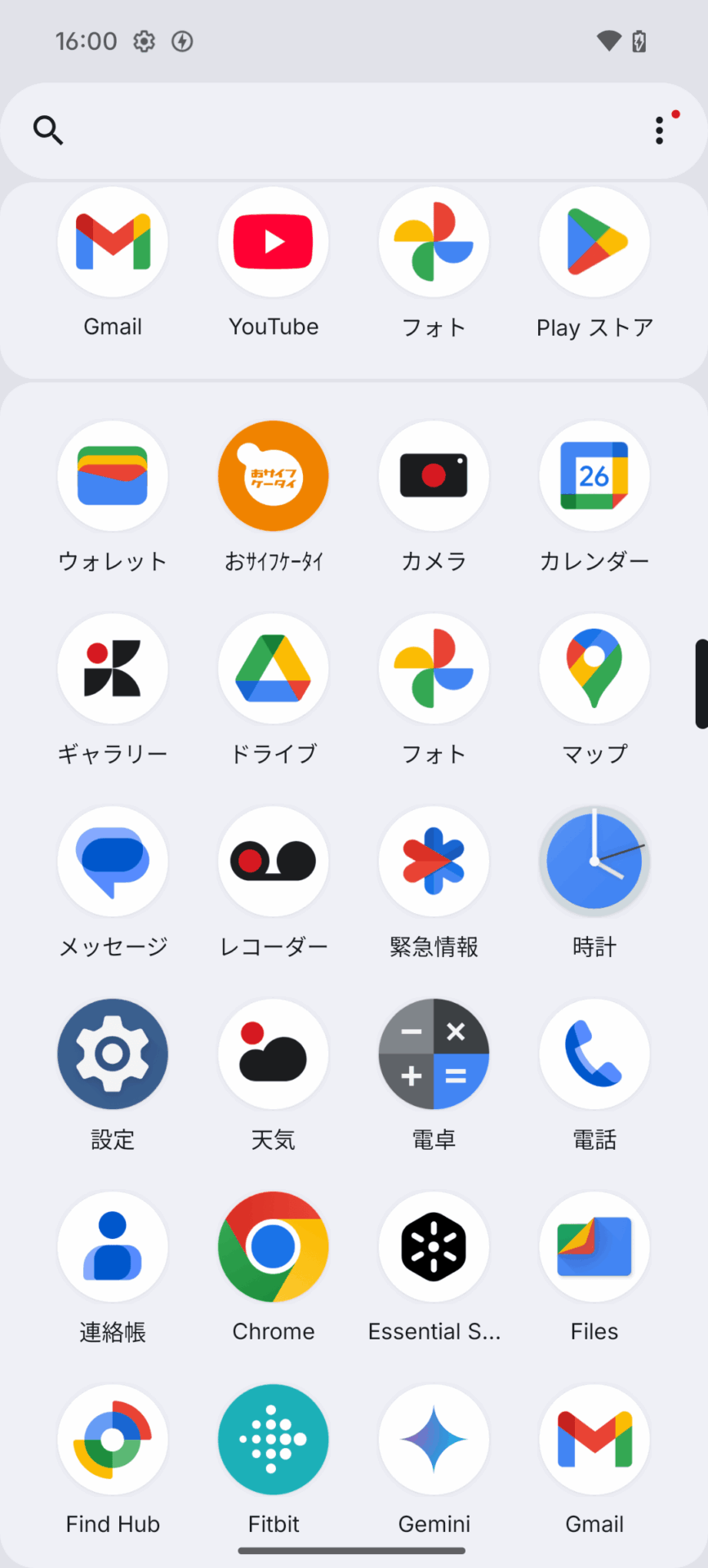Open メッセージ
This screenshot has height=1568, width=708.
113,862
